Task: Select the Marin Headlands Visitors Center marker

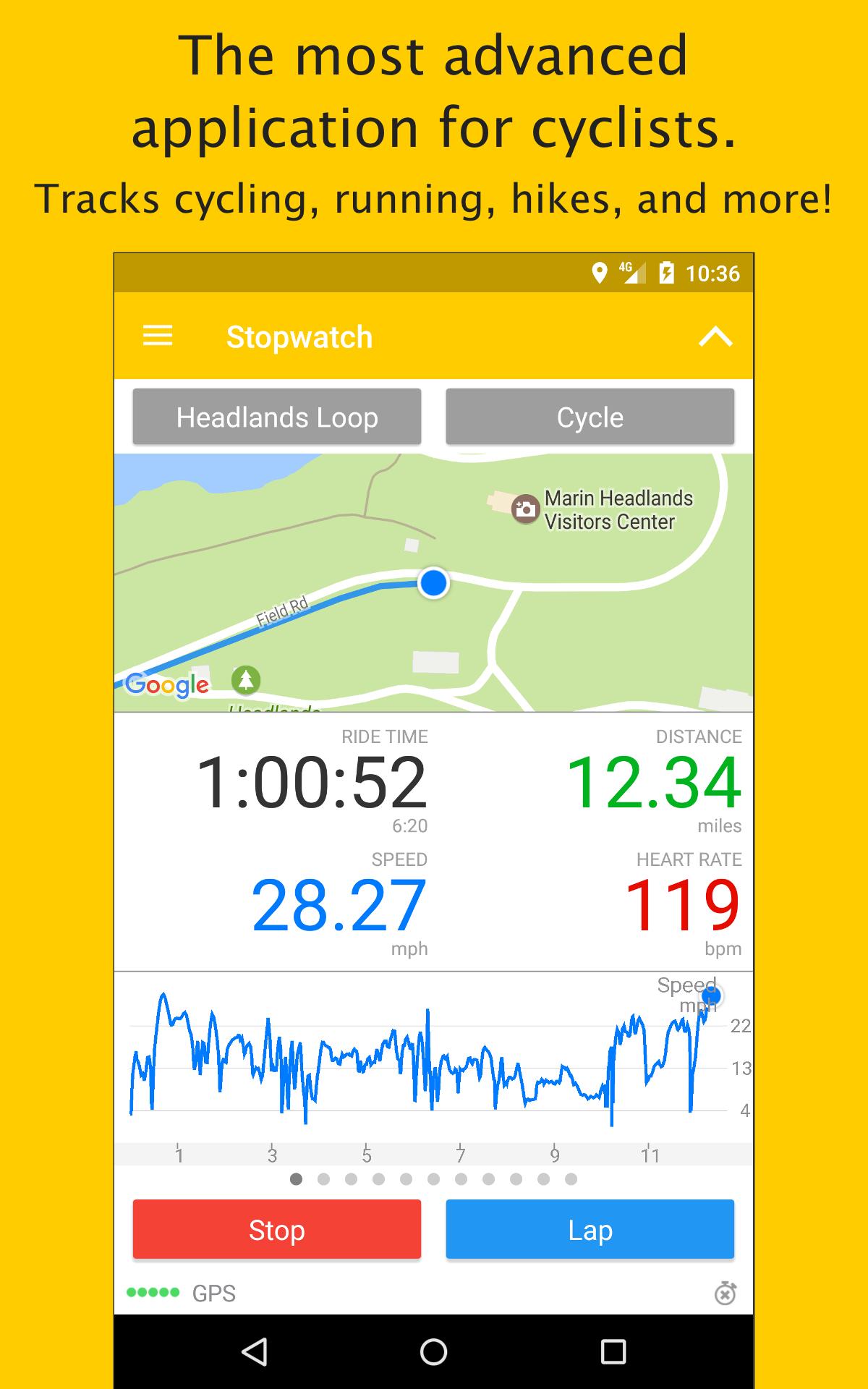Action: 524,510
